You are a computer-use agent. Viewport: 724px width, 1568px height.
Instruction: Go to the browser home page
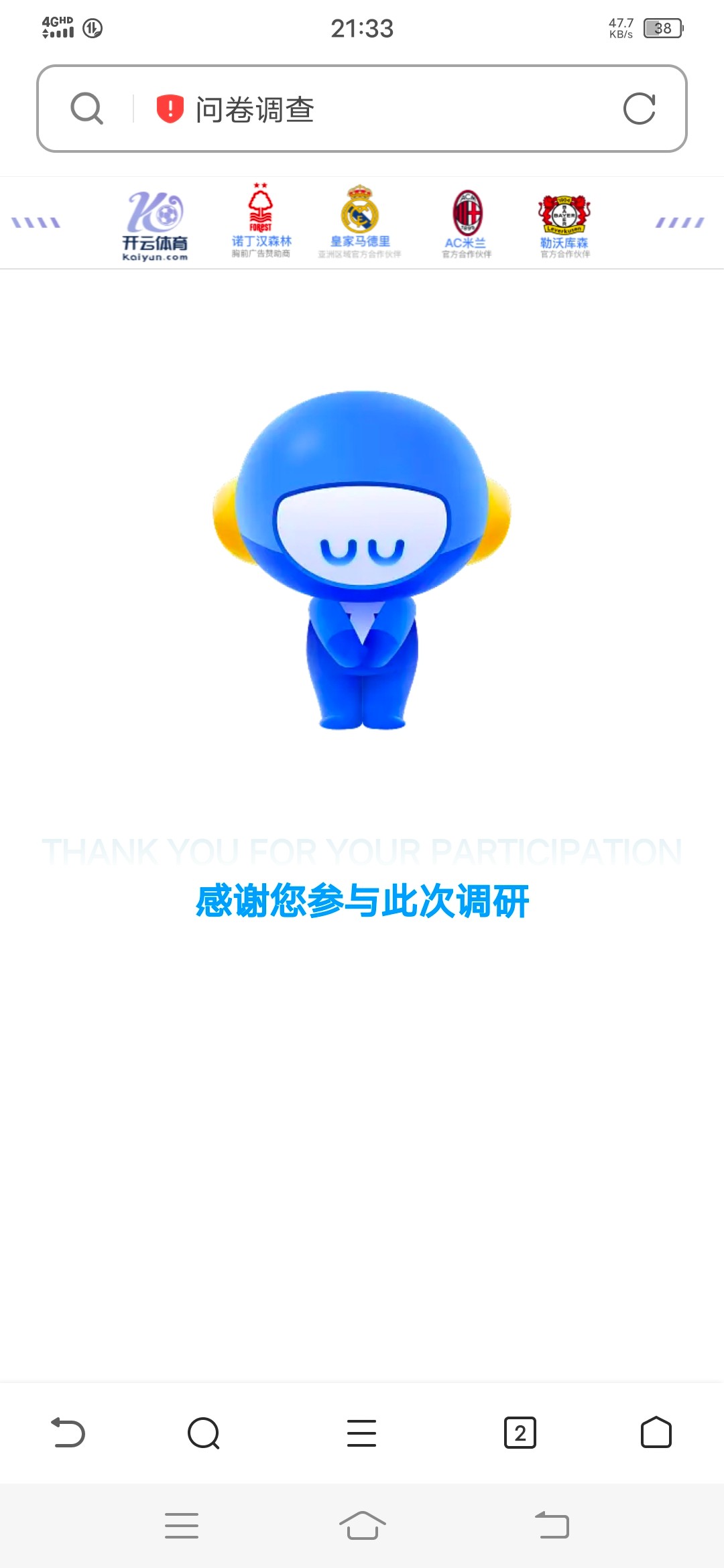[656, 1433]
